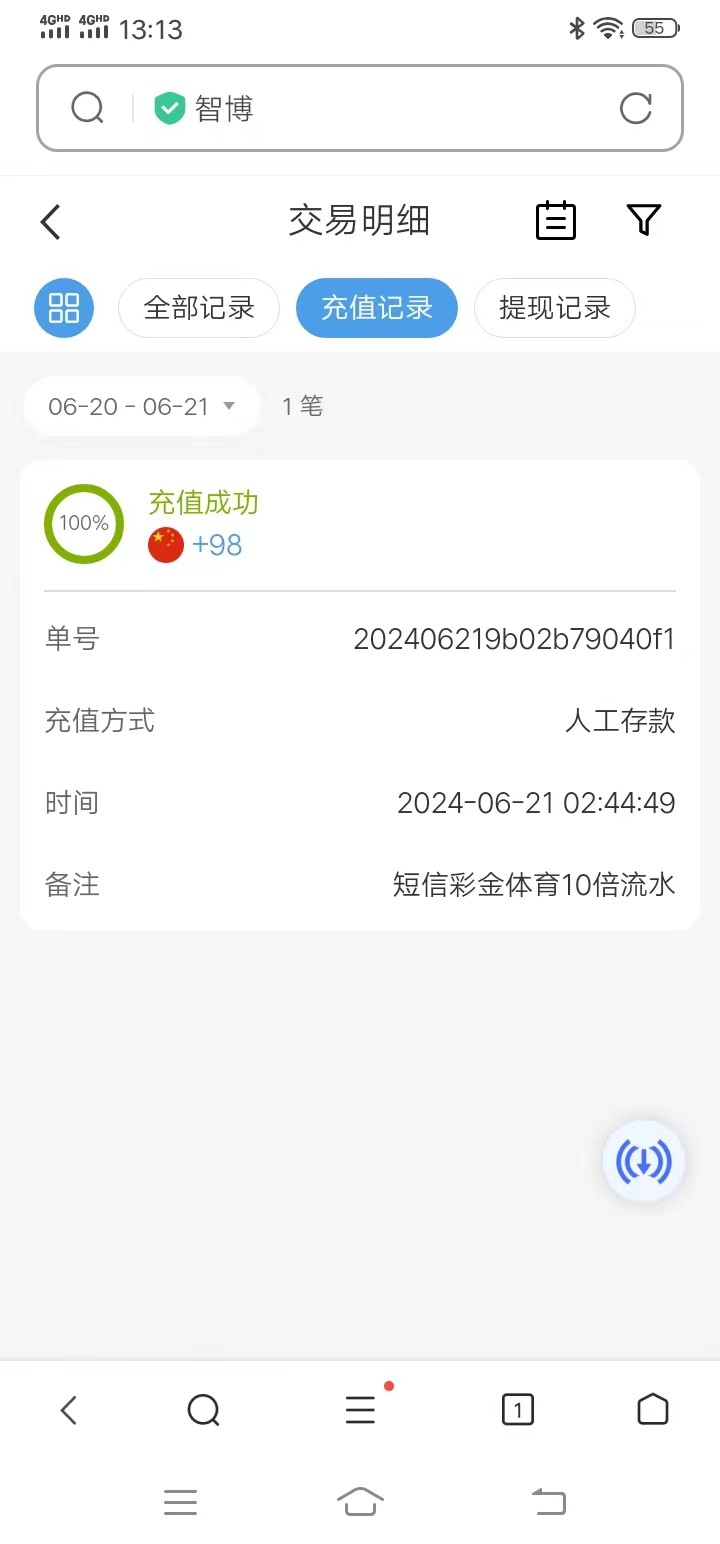Open browser search from the bottom toolbar
720x1544 pixels.
pos(203,1410)
